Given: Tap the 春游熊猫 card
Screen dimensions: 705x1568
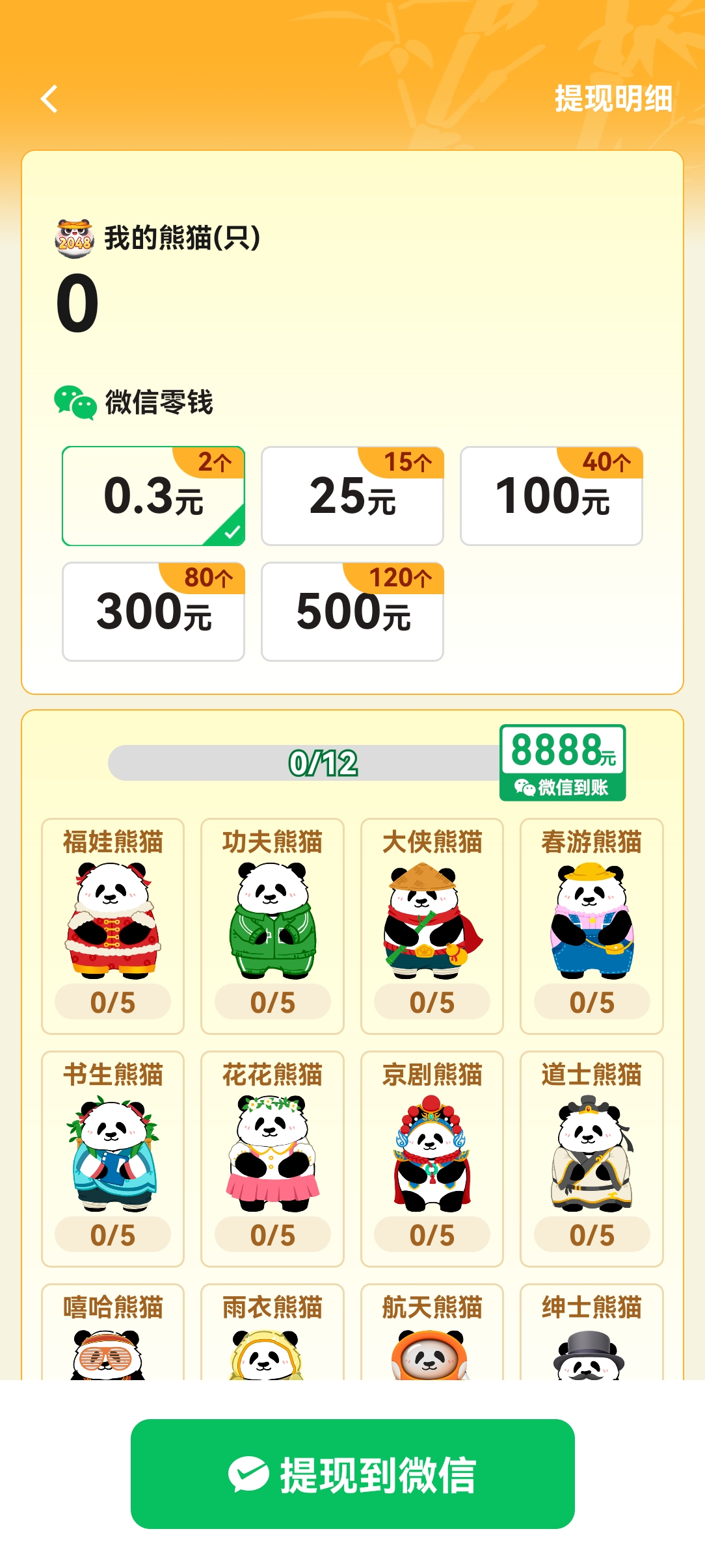Looking at the screenshot, I should [592, 926].
